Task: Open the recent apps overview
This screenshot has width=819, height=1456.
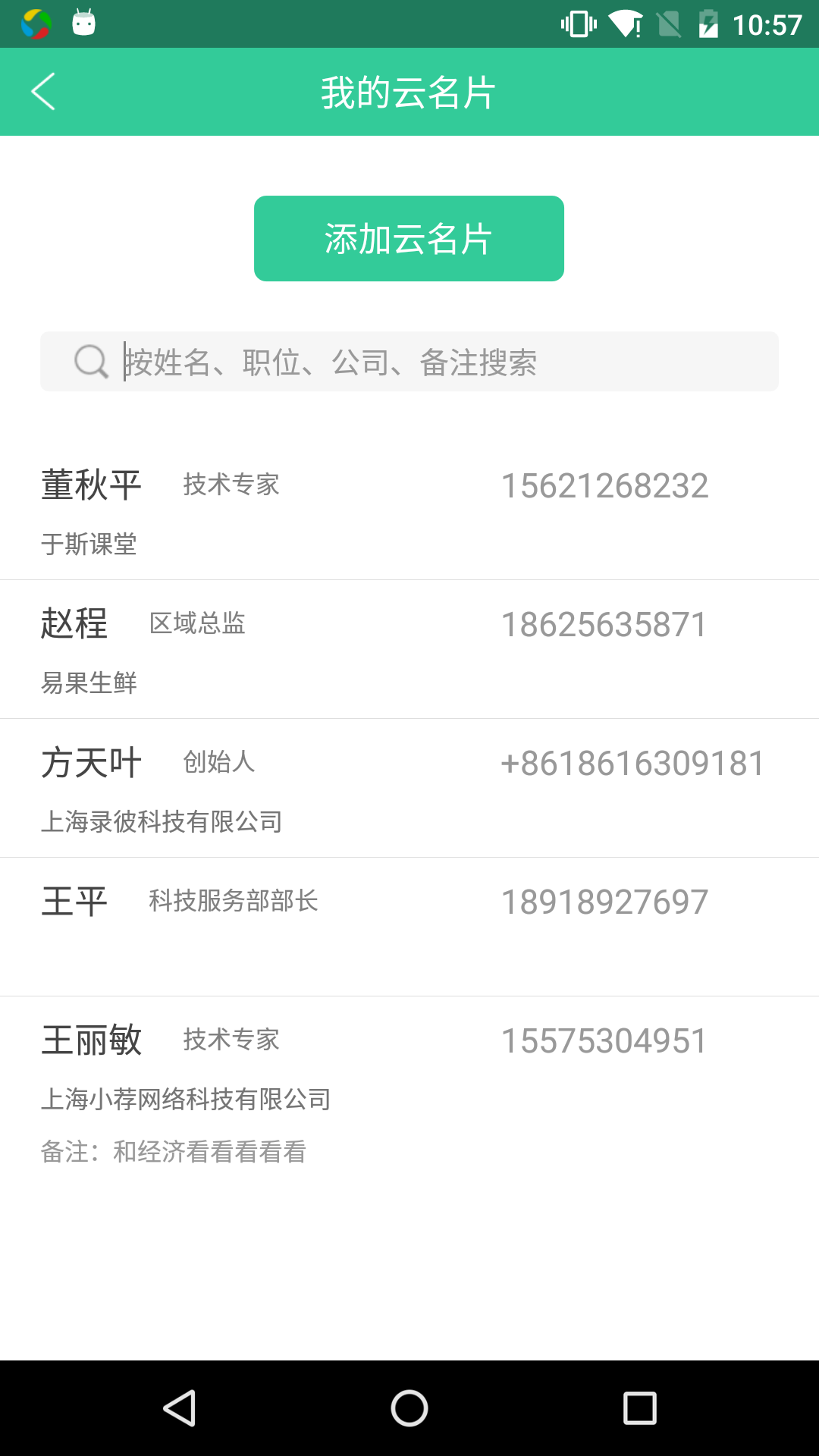Action: (x=639, y=1408)
